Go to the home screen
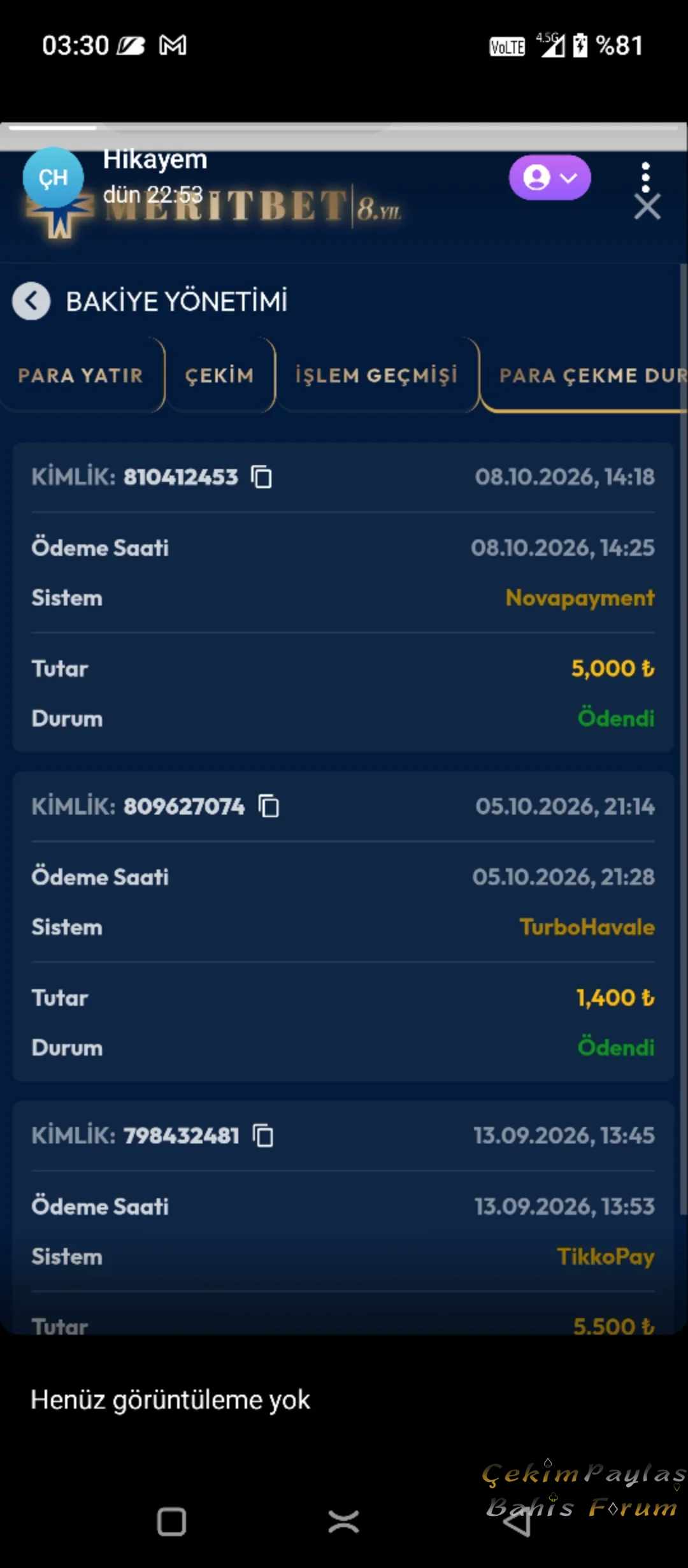Screen dimensions: 688x1568 pyautogui.click(x=344, y=1521)
